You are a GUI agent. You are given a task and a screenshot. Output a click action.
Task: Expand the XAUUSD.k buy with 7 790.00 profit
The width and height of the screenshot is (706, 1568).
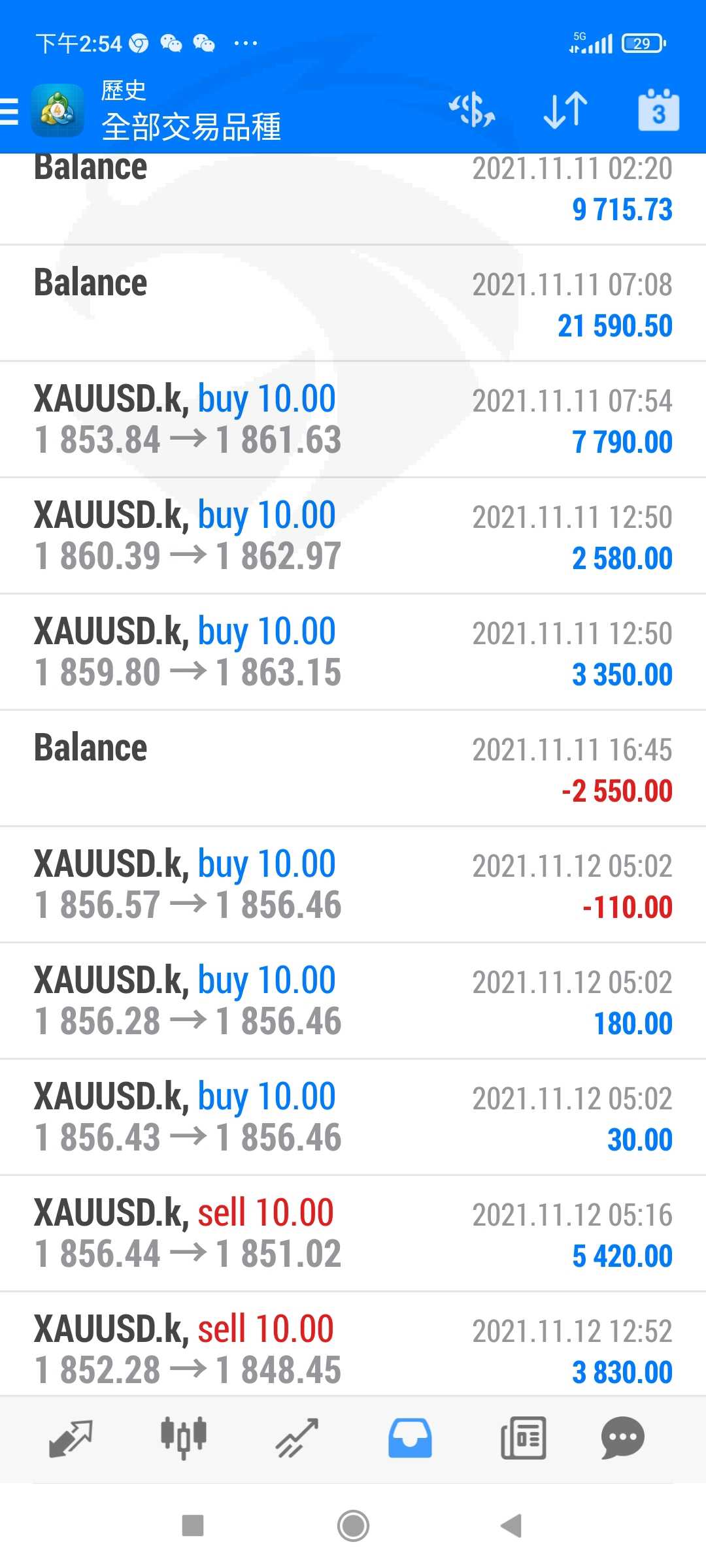coord(353,419)
